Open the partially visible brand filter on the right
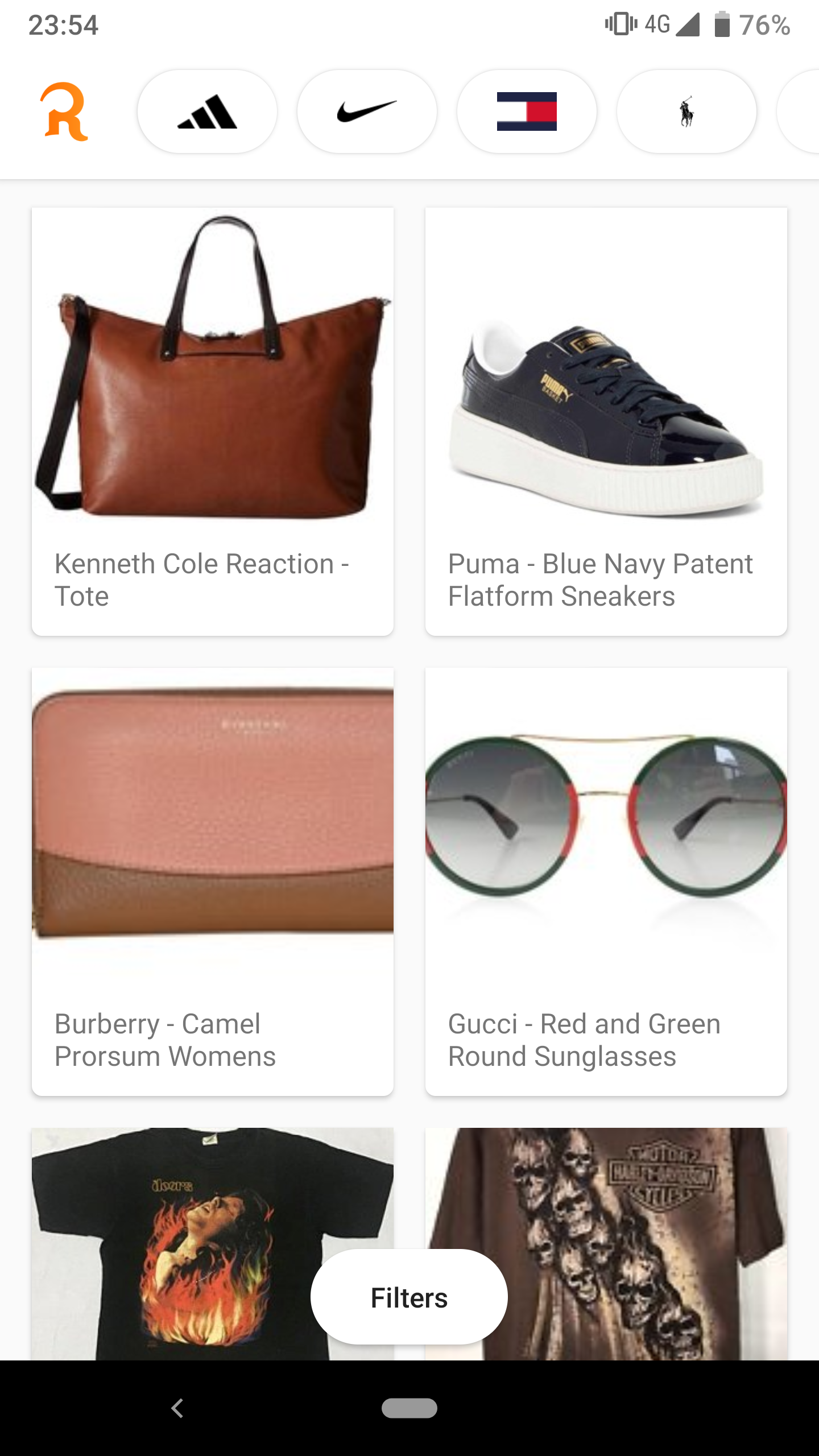 point(808,111)
